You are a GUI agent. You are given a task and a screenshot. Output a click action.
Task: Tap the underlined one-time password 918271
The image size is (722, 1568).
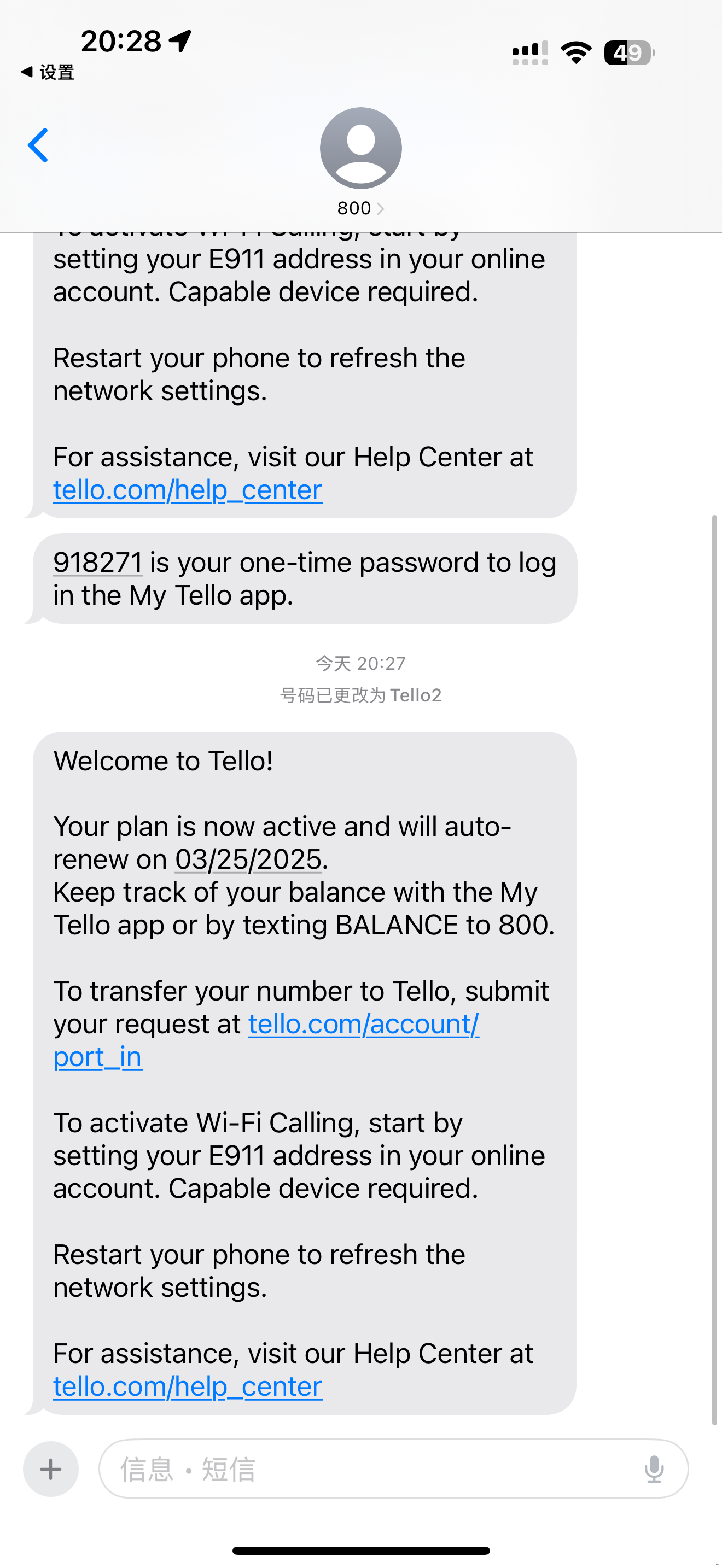pos(97,562)
